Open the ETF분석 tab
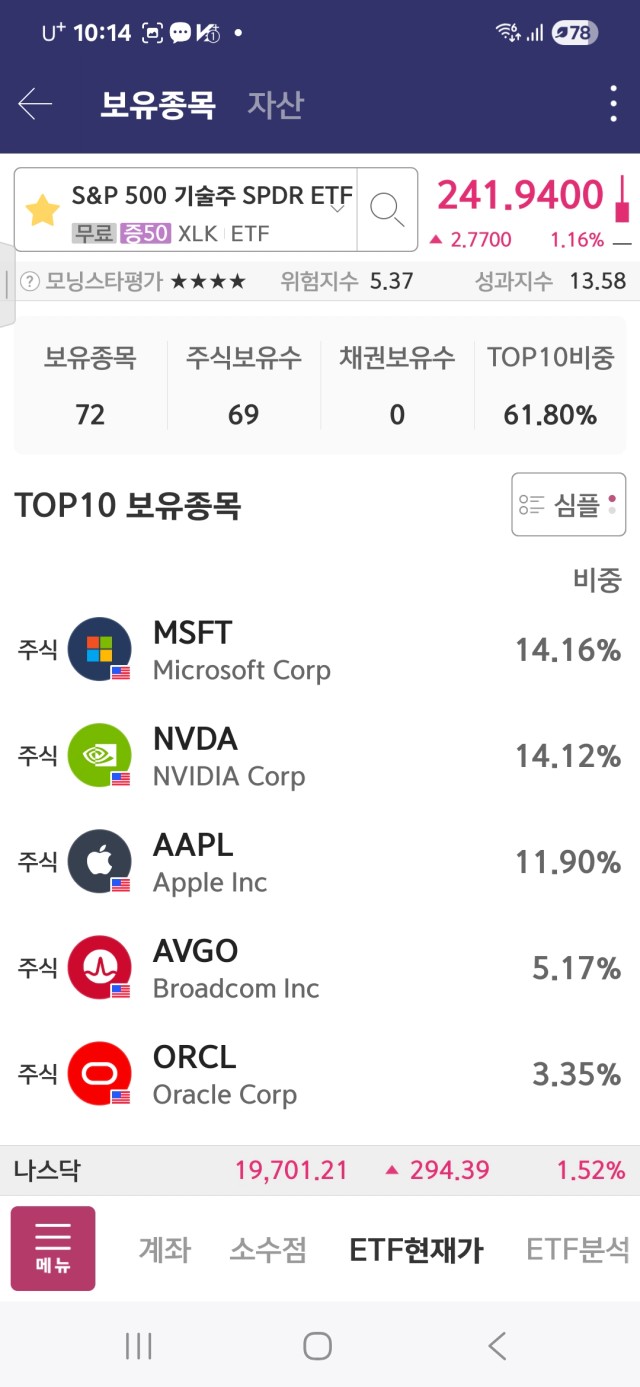This screenshot has width=640, height=1387. pos(578,1249)
